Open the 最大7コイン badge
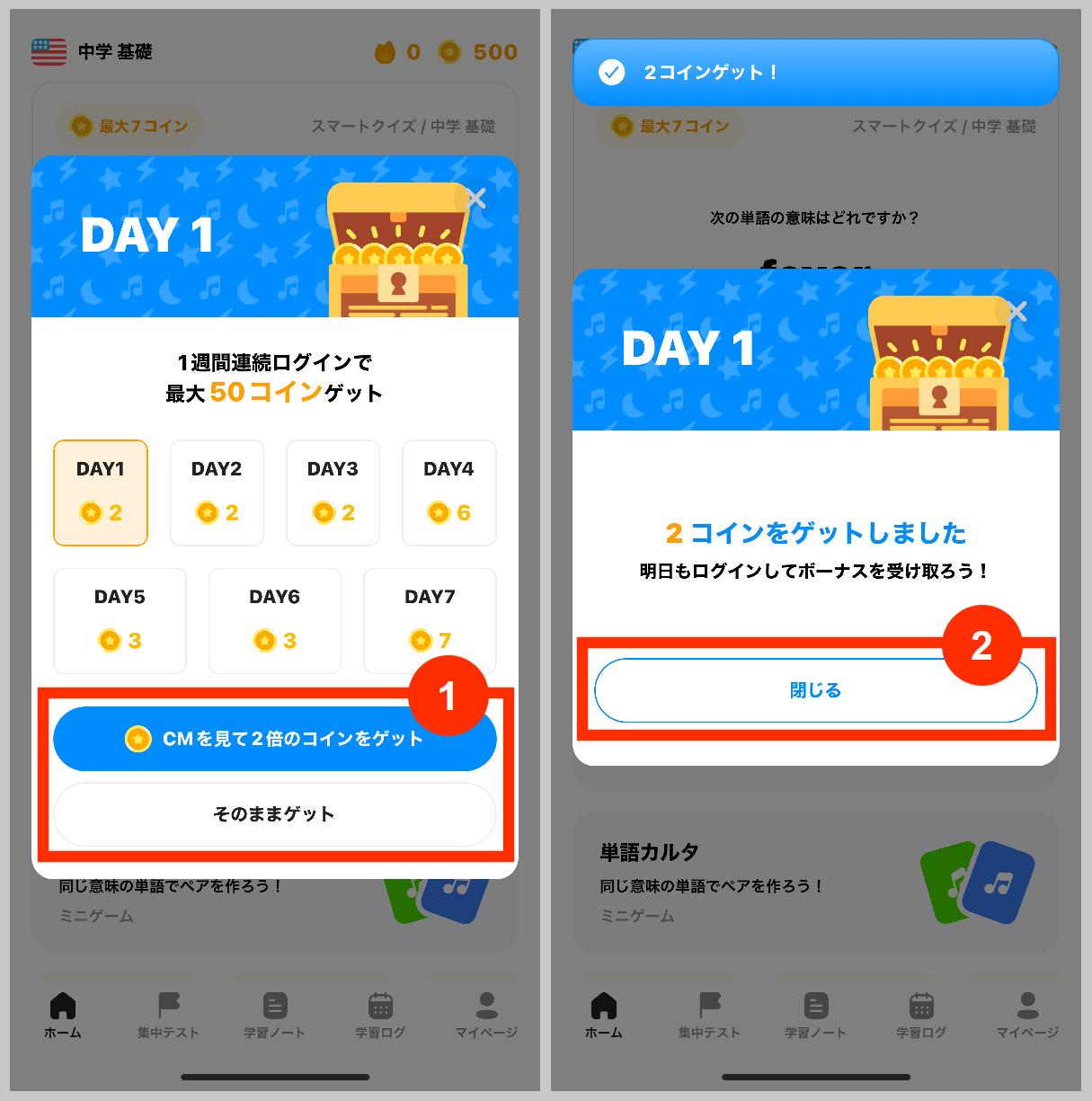1092x1101 pixels. click(129, 126)
